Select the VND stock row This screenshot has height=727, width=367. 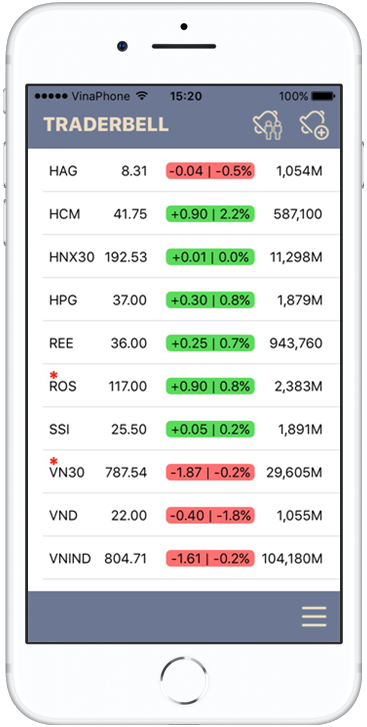(x=184, y=515)
